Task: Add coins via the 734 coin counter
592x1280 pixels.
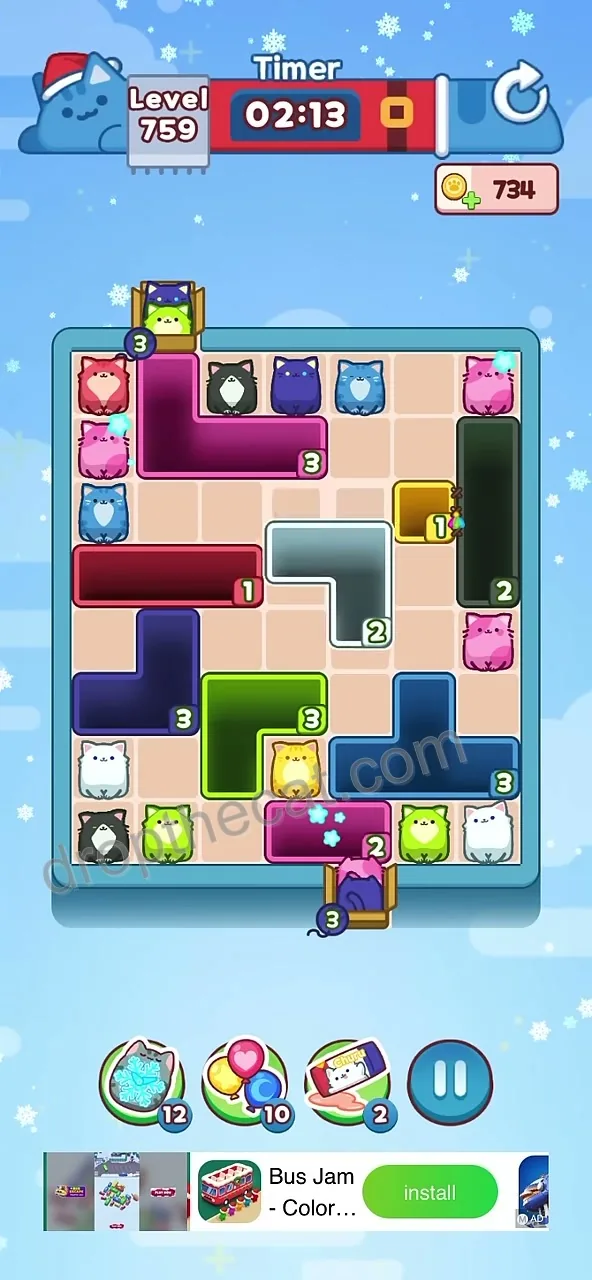Action: click(x=496, y=189)
